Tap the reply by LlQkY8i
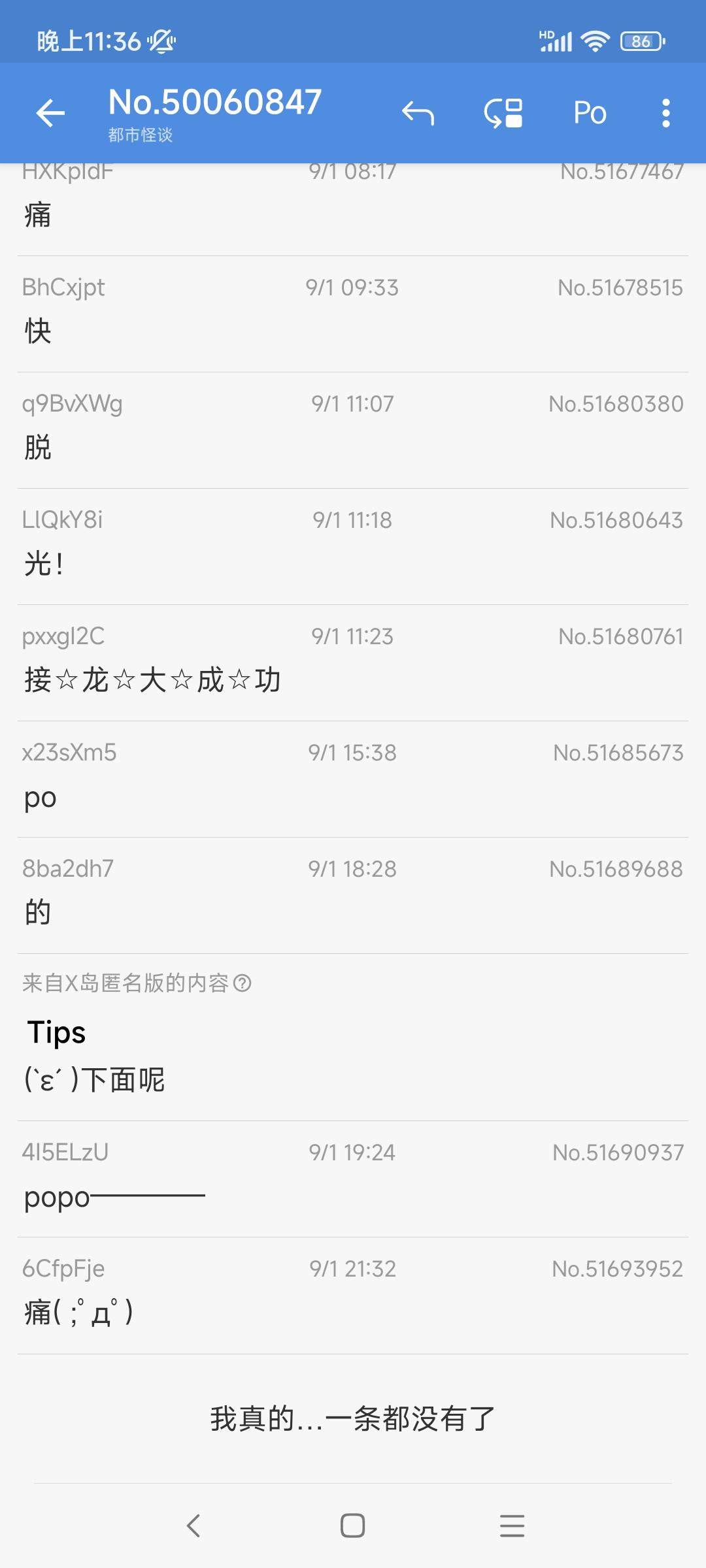The width and height of the screenshot is (706, 1568). pyautogui.click(x=353, y=546)
